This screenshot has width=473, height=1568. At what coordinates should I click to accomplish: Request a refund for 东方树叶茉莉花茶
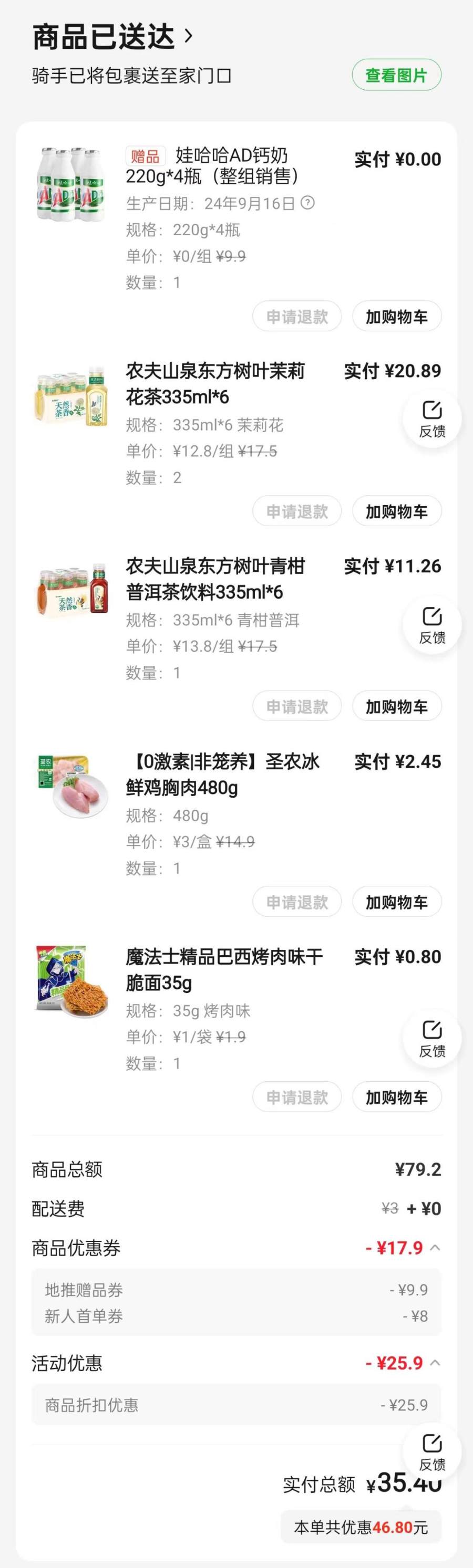(297, 511)
